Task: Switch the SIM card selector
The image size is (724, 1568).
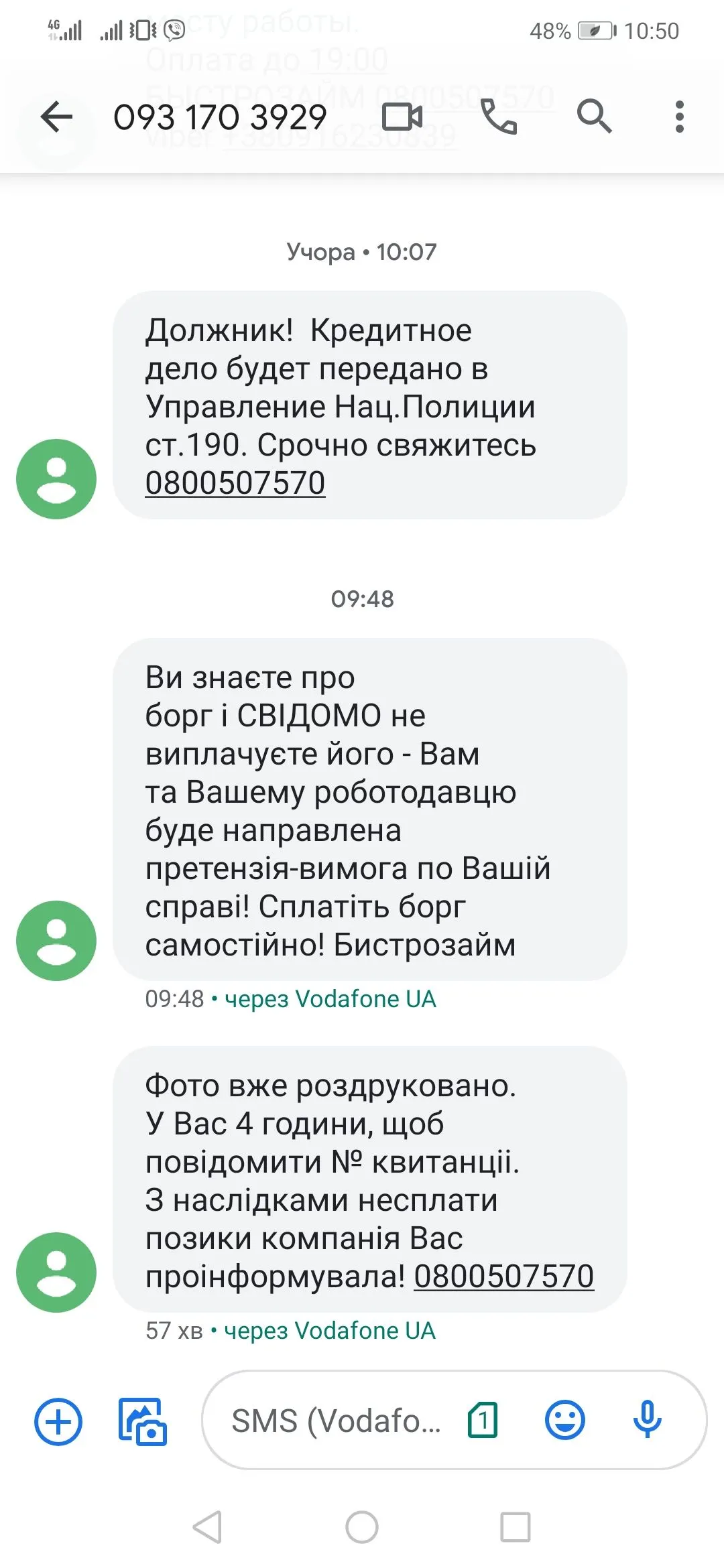Action: click(483, 1420)
